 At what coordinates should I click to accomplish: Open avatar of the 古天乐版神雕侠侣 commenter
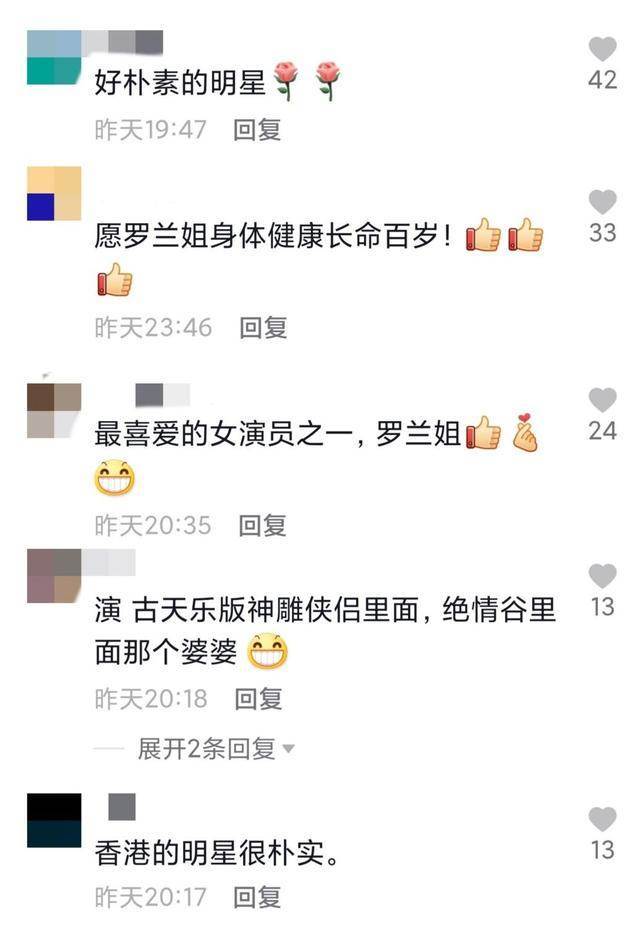[x=54, y=575]
